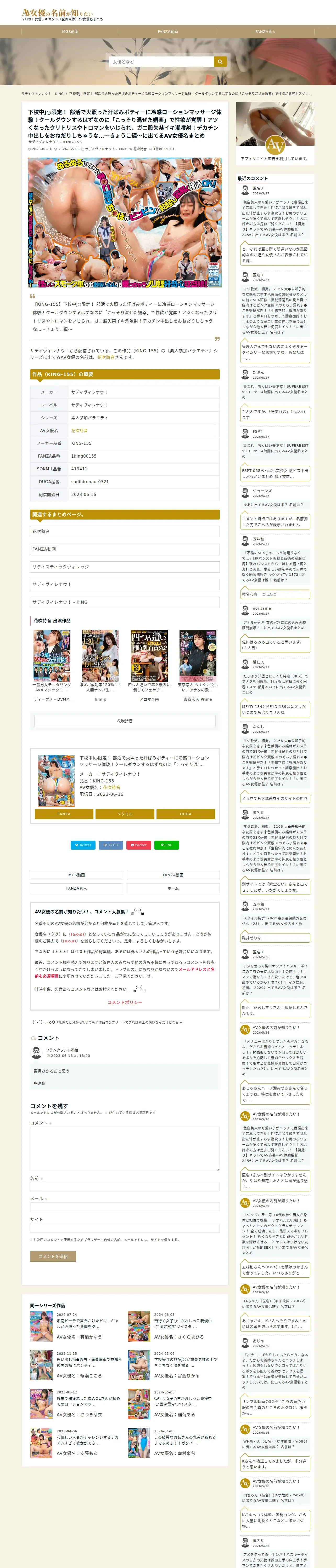Share the page on Twitter
The width and height of the screenshot is (336, 1568).
click(x=83, y=845)
